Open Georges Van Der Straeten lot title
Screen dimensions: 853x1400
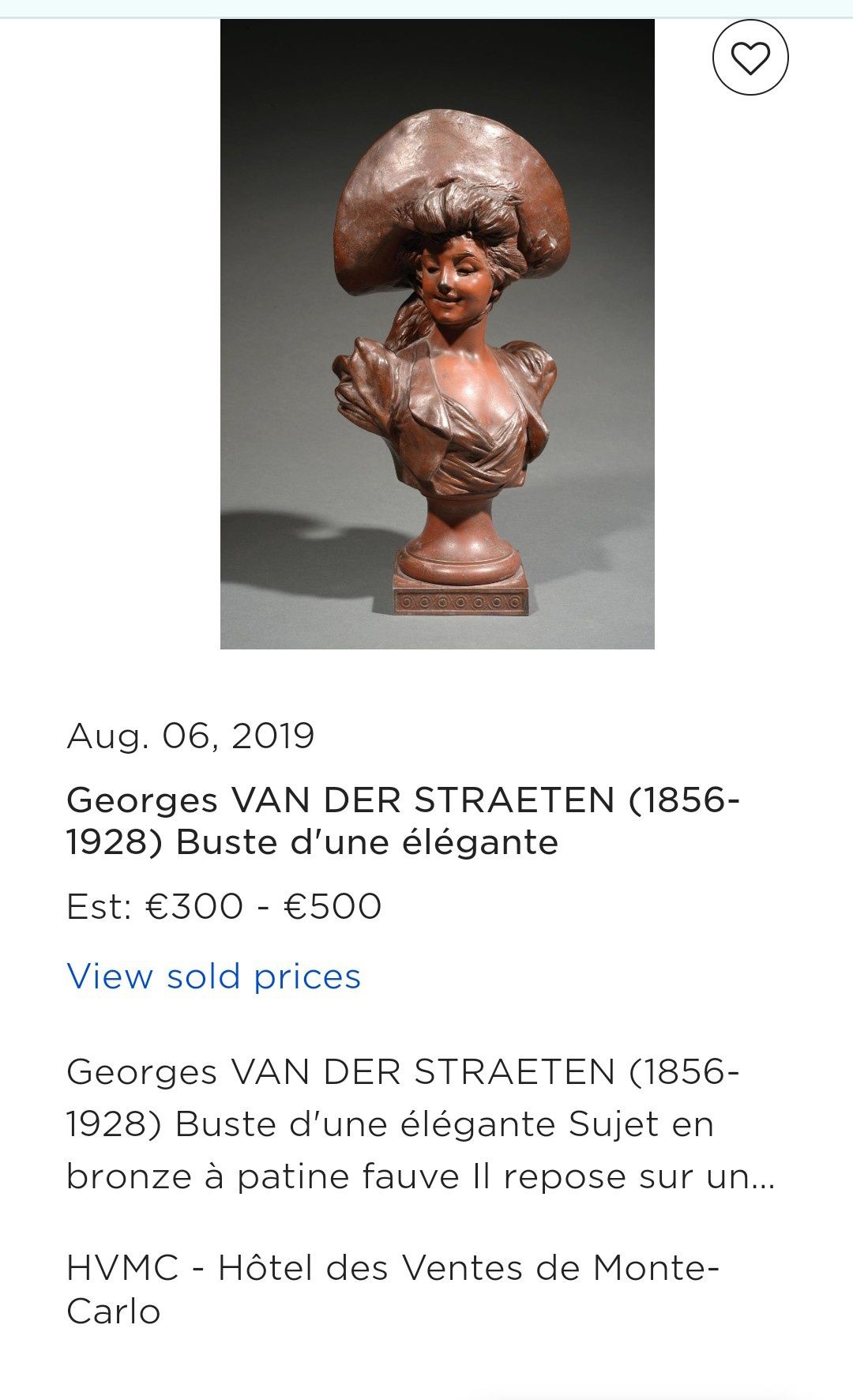pos(403,821)
